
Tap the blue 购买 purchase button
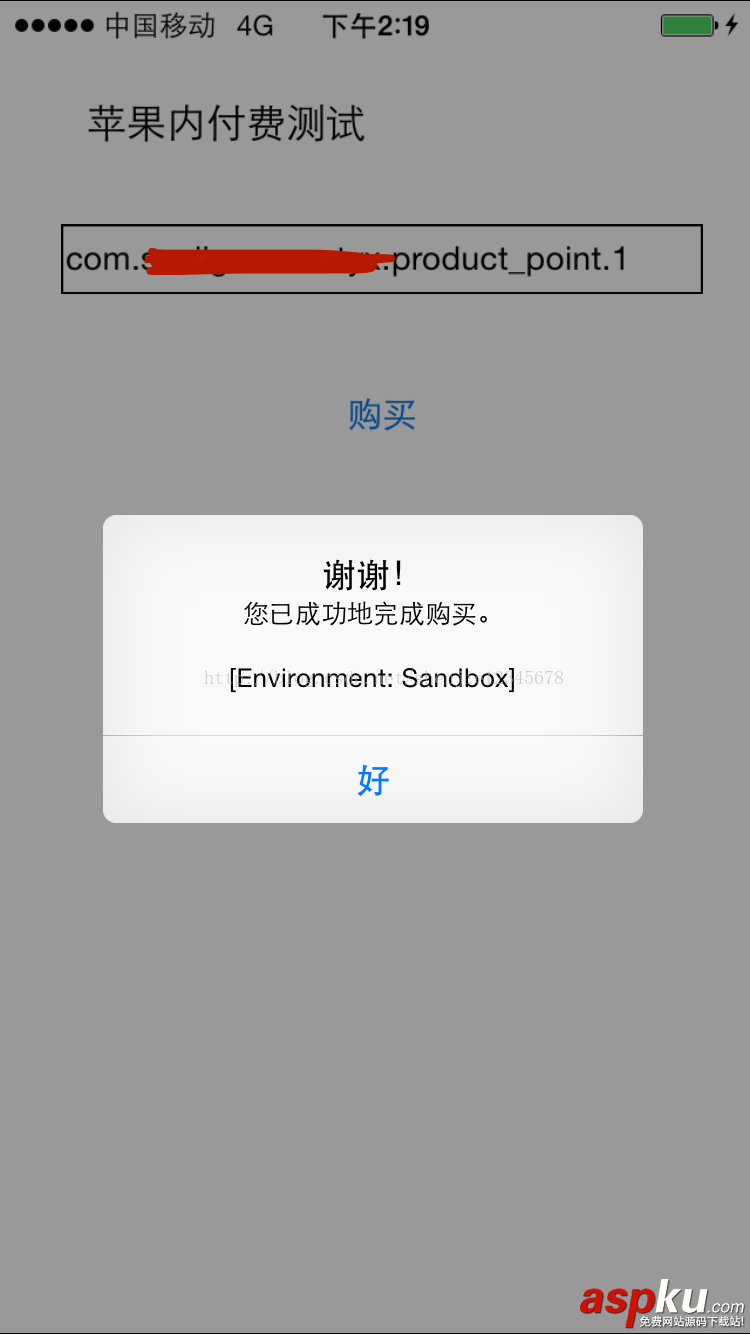click(381, 416)
